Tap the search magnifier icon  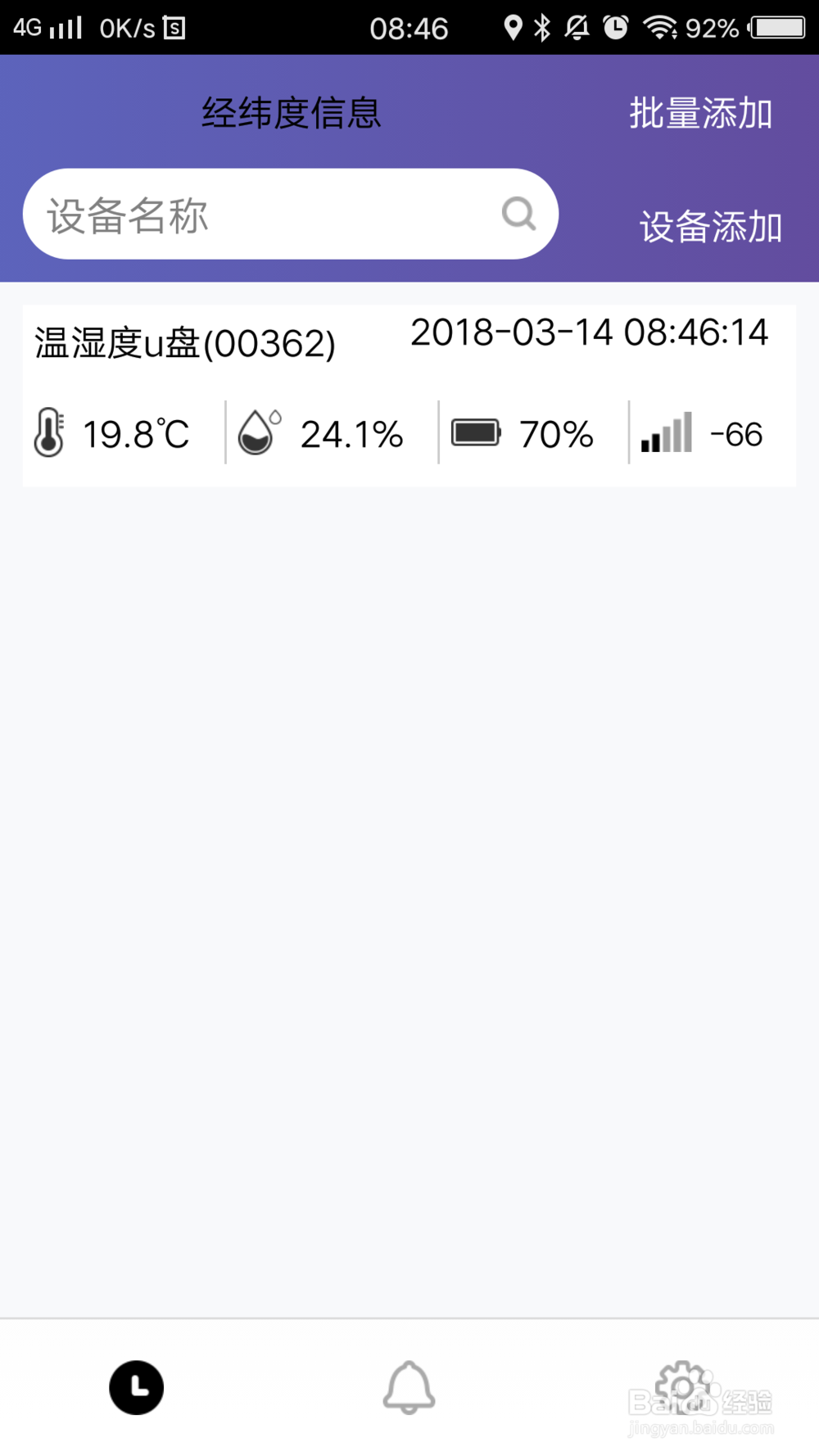(518, 214)
